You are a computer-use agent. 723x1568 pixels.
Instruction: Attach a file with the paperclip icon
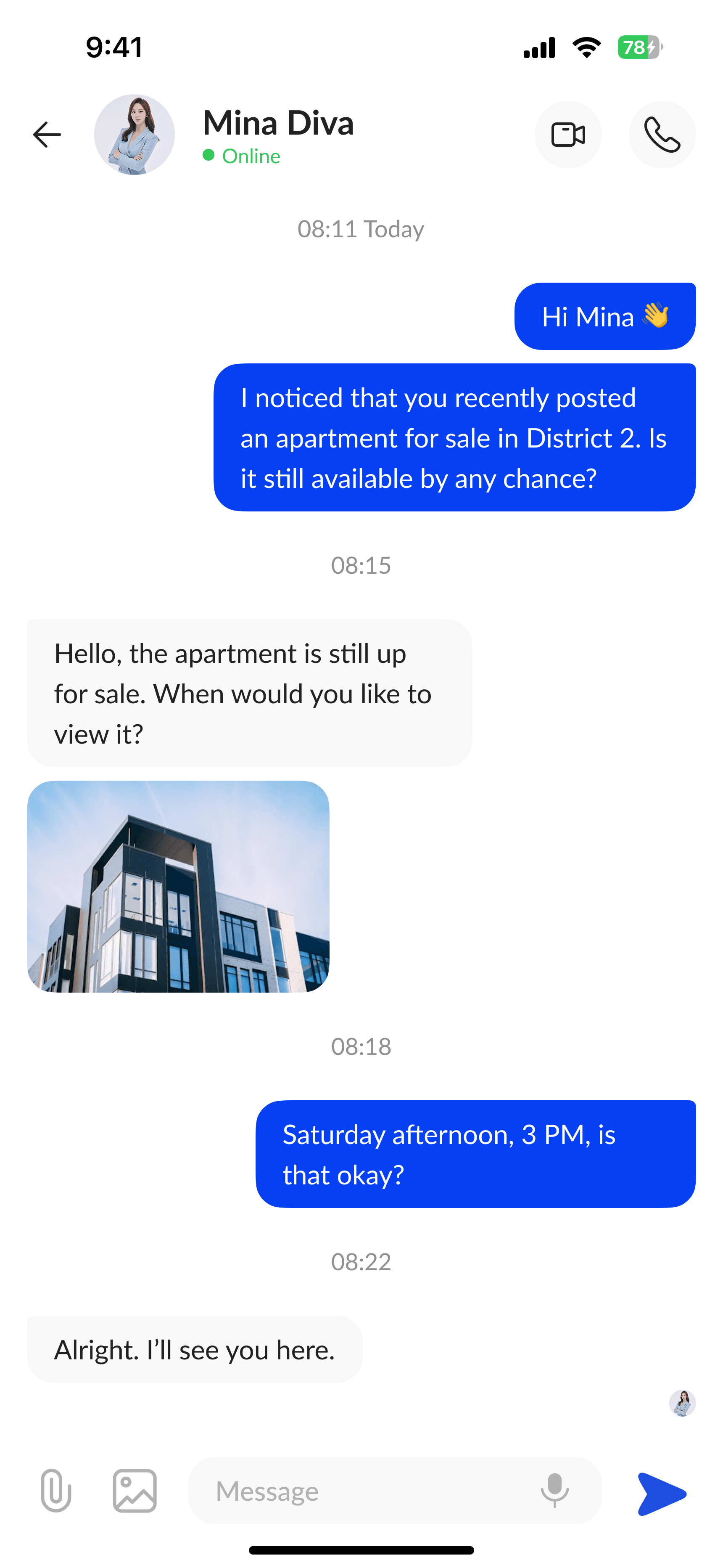56,1490
